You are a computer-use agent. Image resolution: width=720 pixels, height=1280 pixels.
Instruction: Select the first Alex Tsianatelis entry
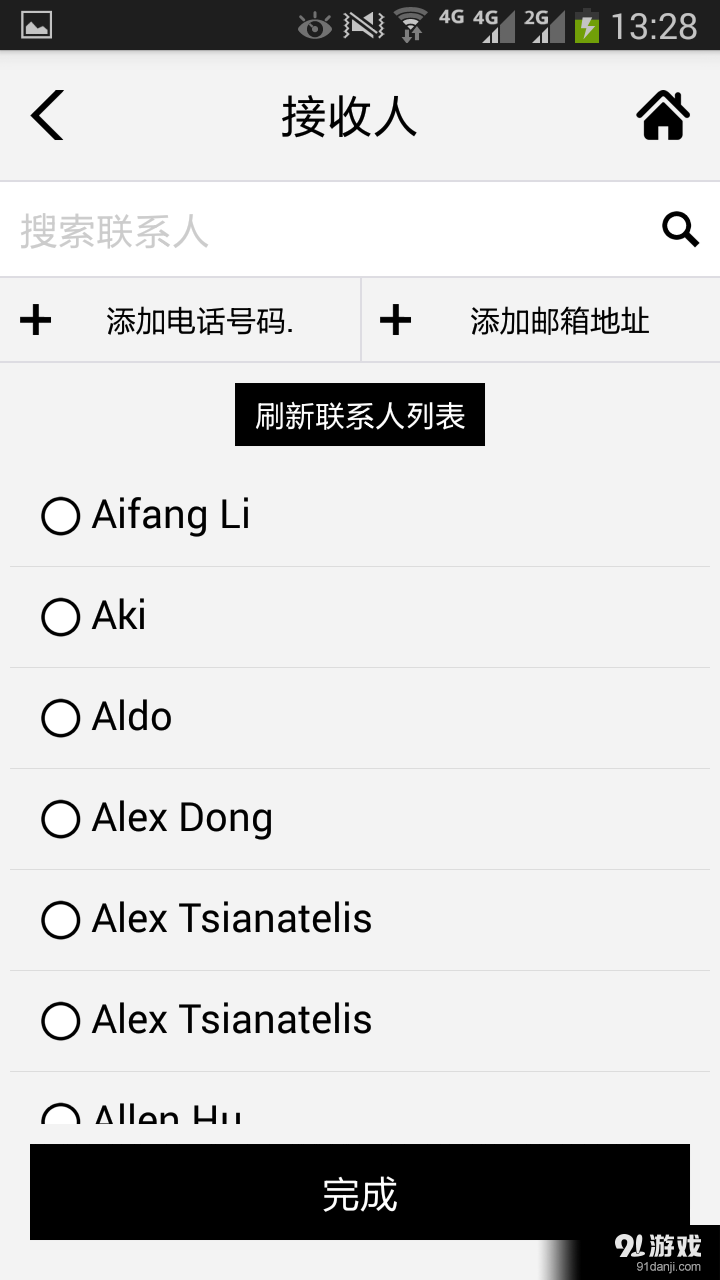(x=60, y=920)
